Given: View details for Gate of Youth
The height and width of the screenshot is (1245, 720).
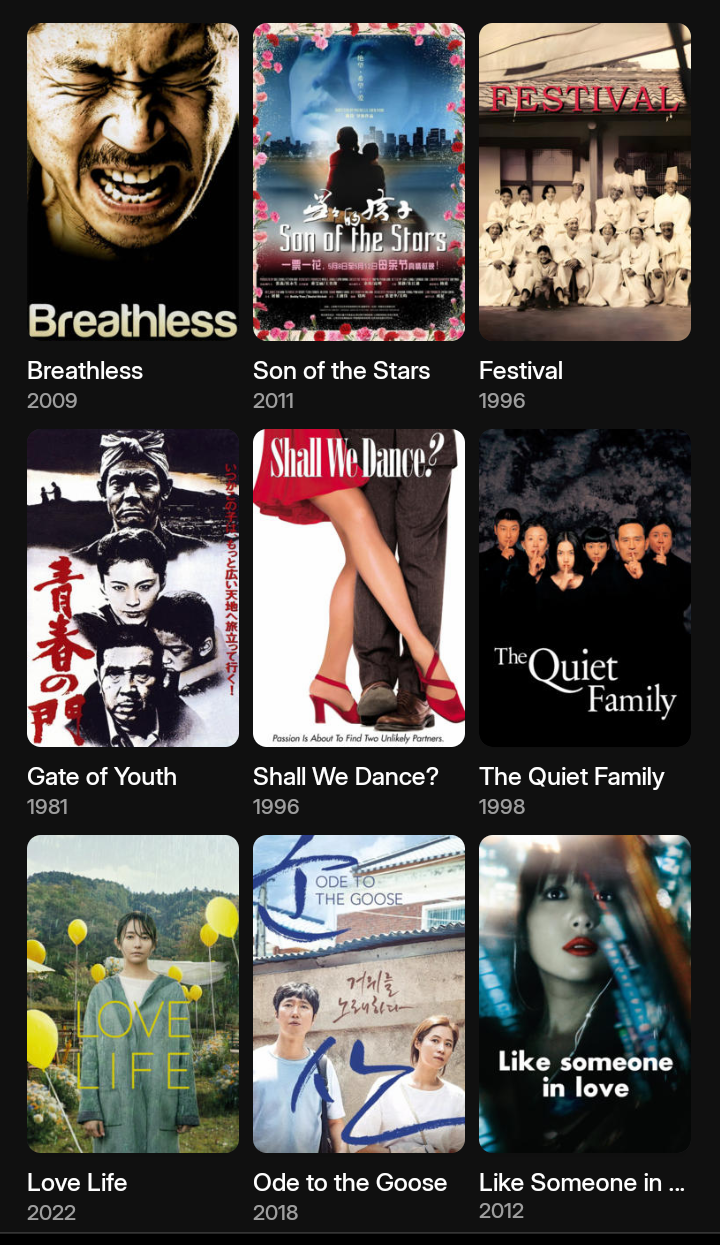Looking at the screenshot, I should click(x=132, y=588).
